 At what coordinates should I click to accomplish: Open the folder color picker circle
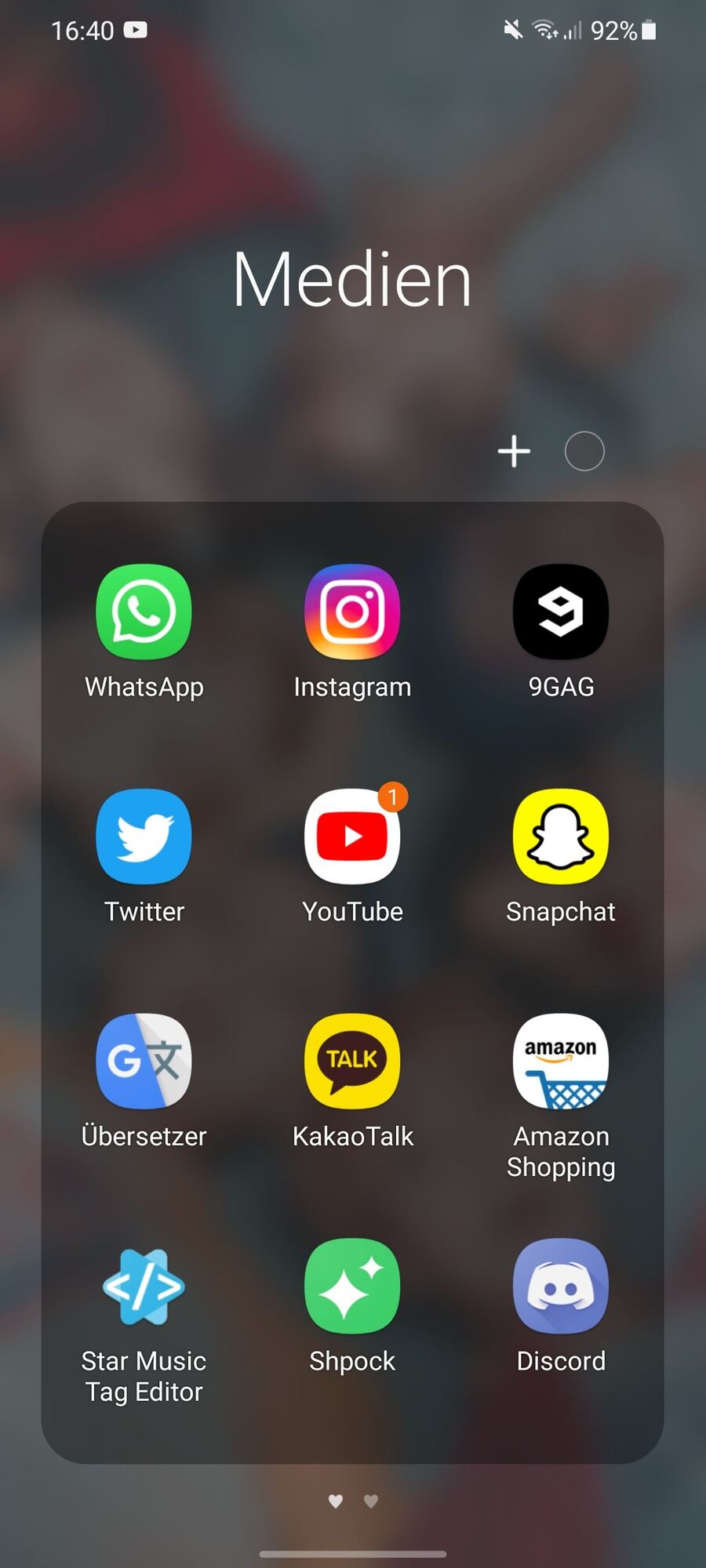(x=584, y=452)
